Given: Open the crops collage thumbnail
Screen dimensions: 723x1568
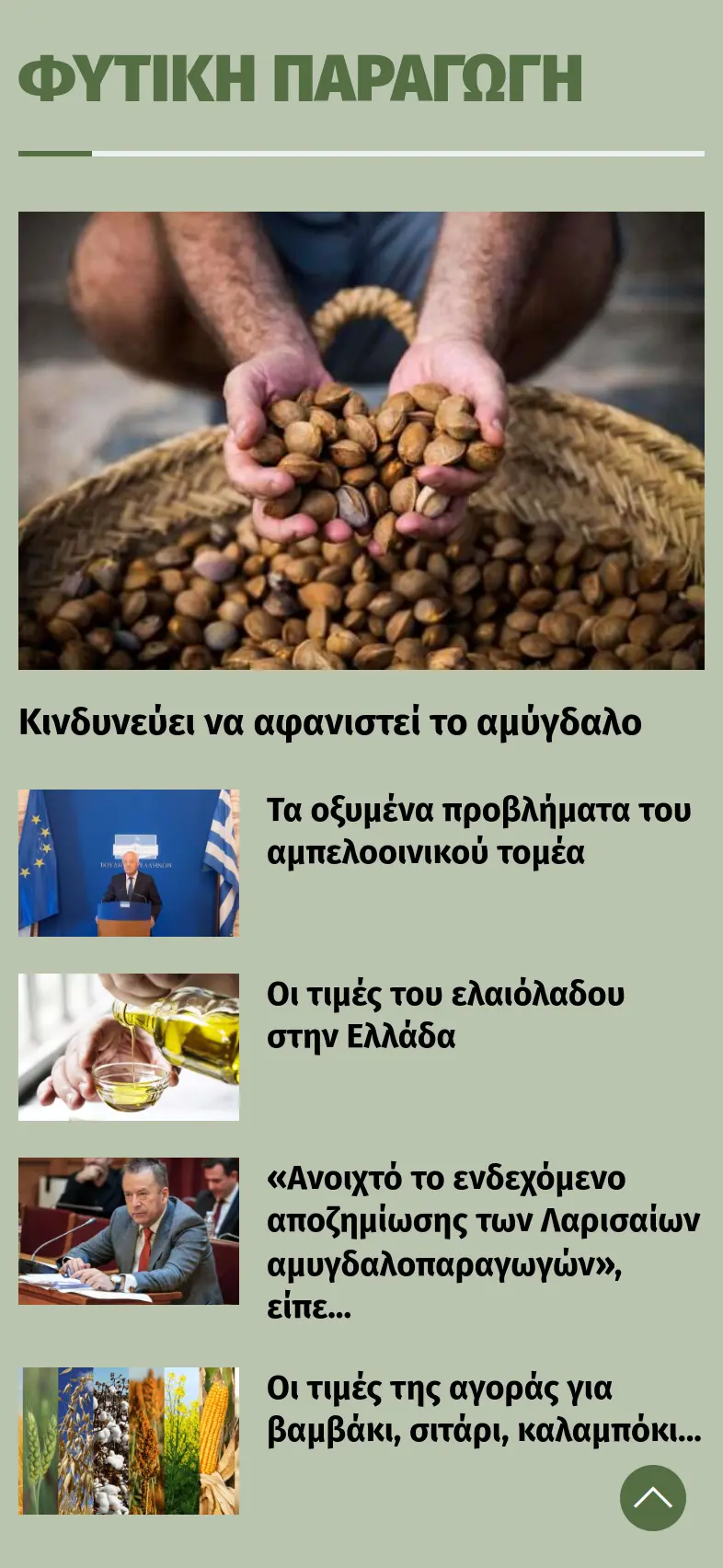Looking at the screenshot, I should pyautogui.click(x=129, y=1441).
